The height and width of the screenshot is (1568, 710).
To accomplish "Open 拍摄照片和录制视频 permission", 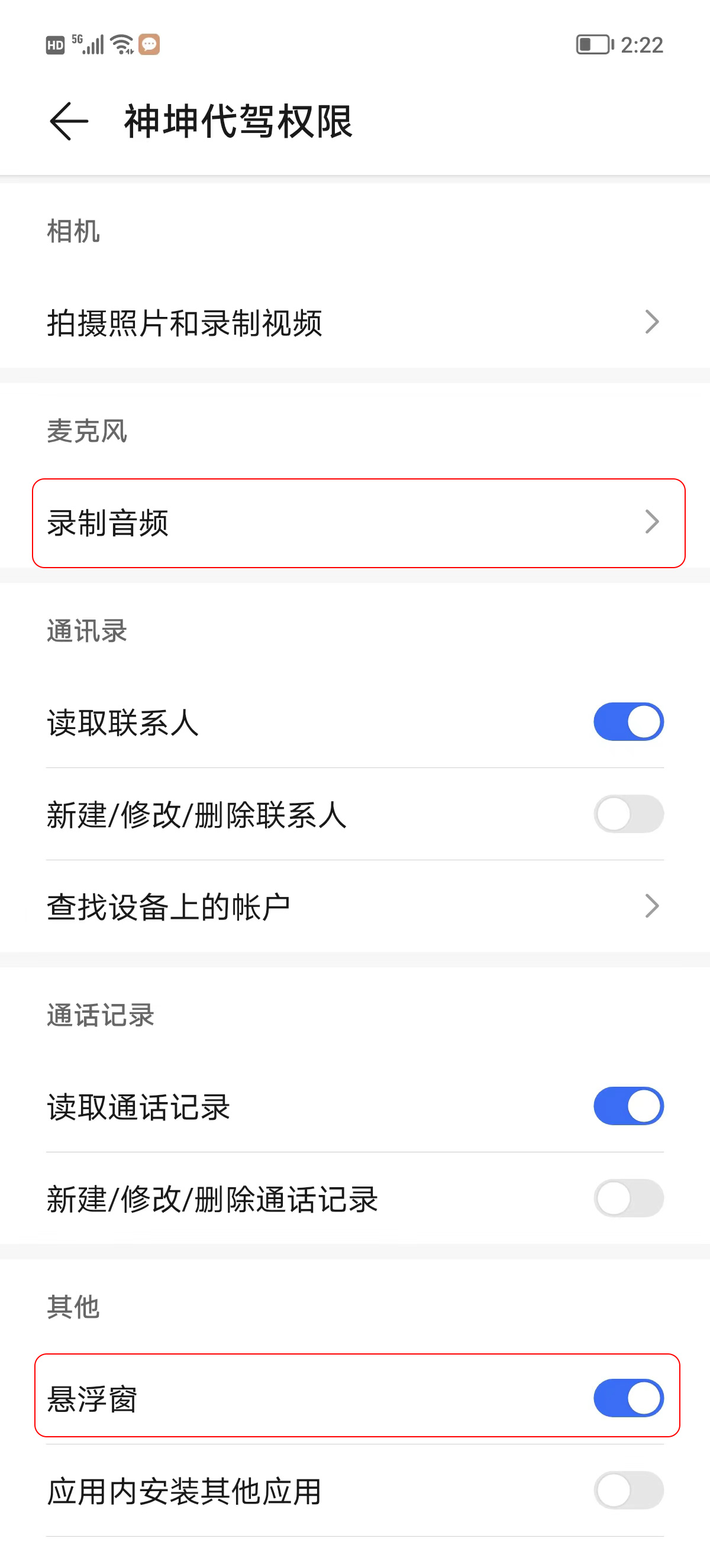I will click(355, 322).
